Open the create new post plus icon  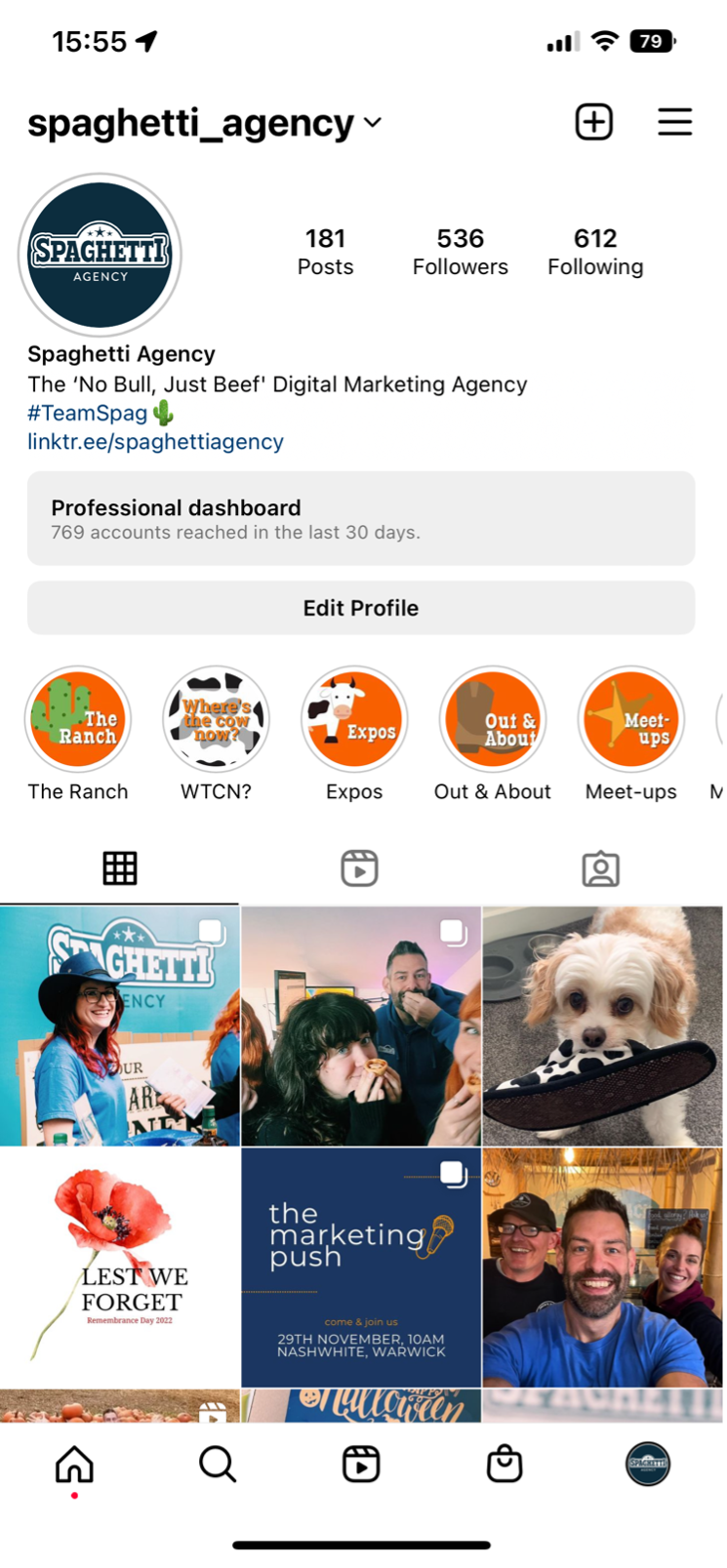[x=593, y=123]
